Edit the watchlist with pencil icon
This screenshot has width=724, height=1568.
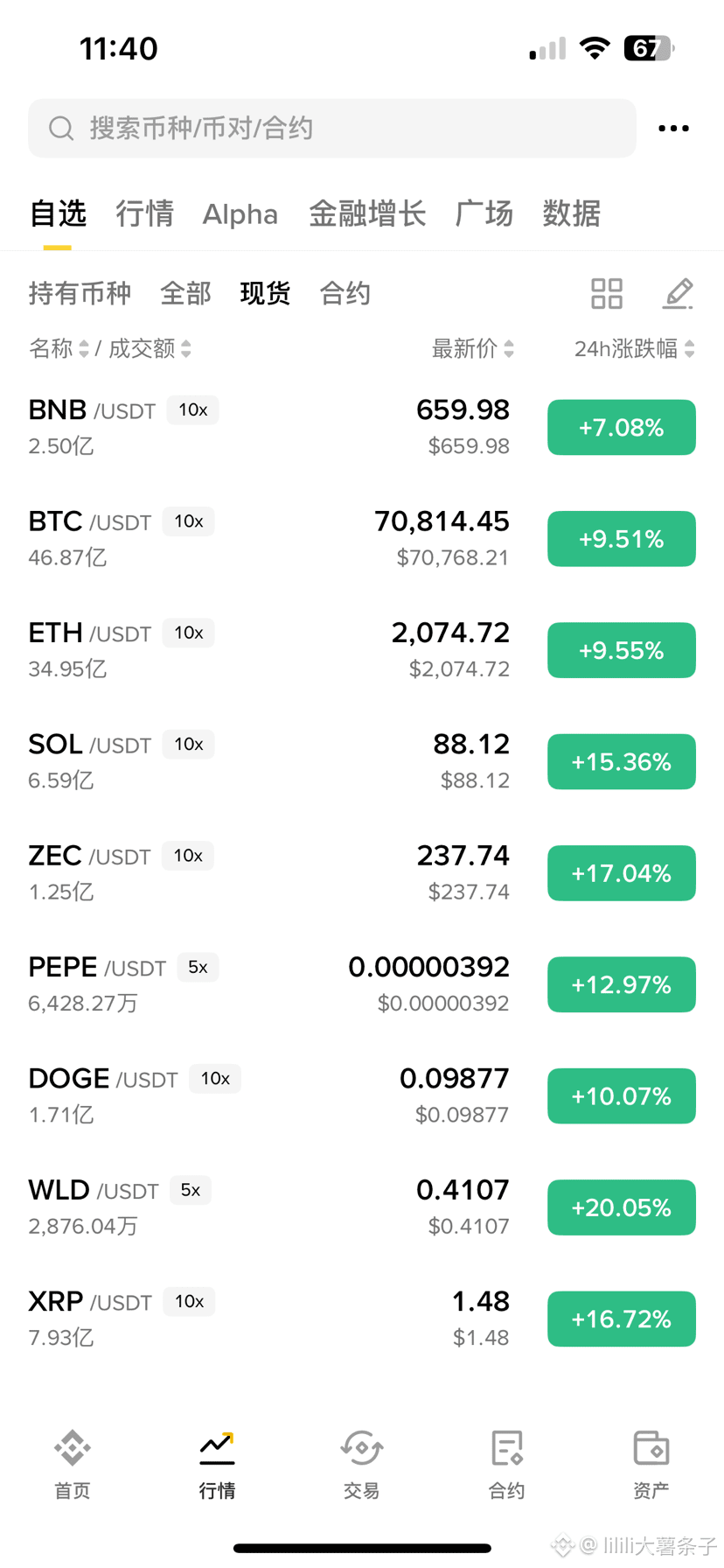[678, 294]
